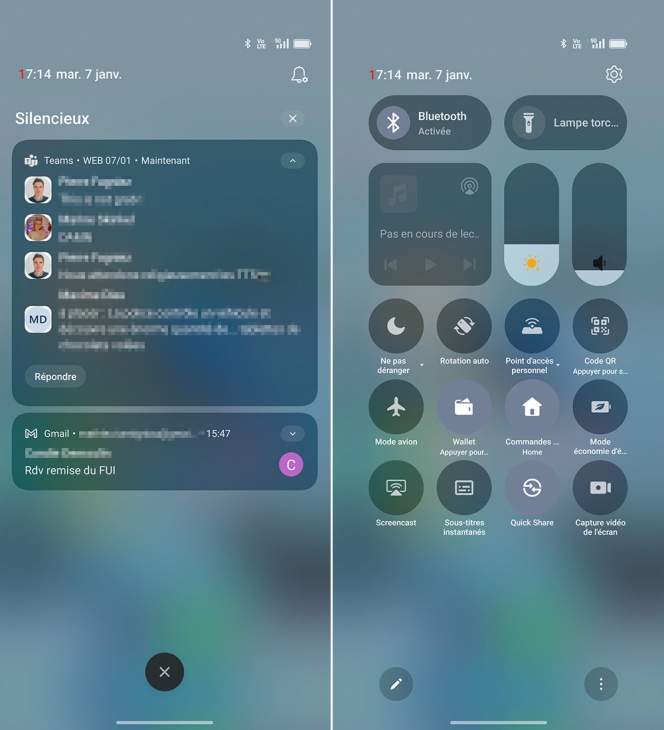Open the Code QR scanner tile
The image size is (664, 730).
click(x=599, y=326)
